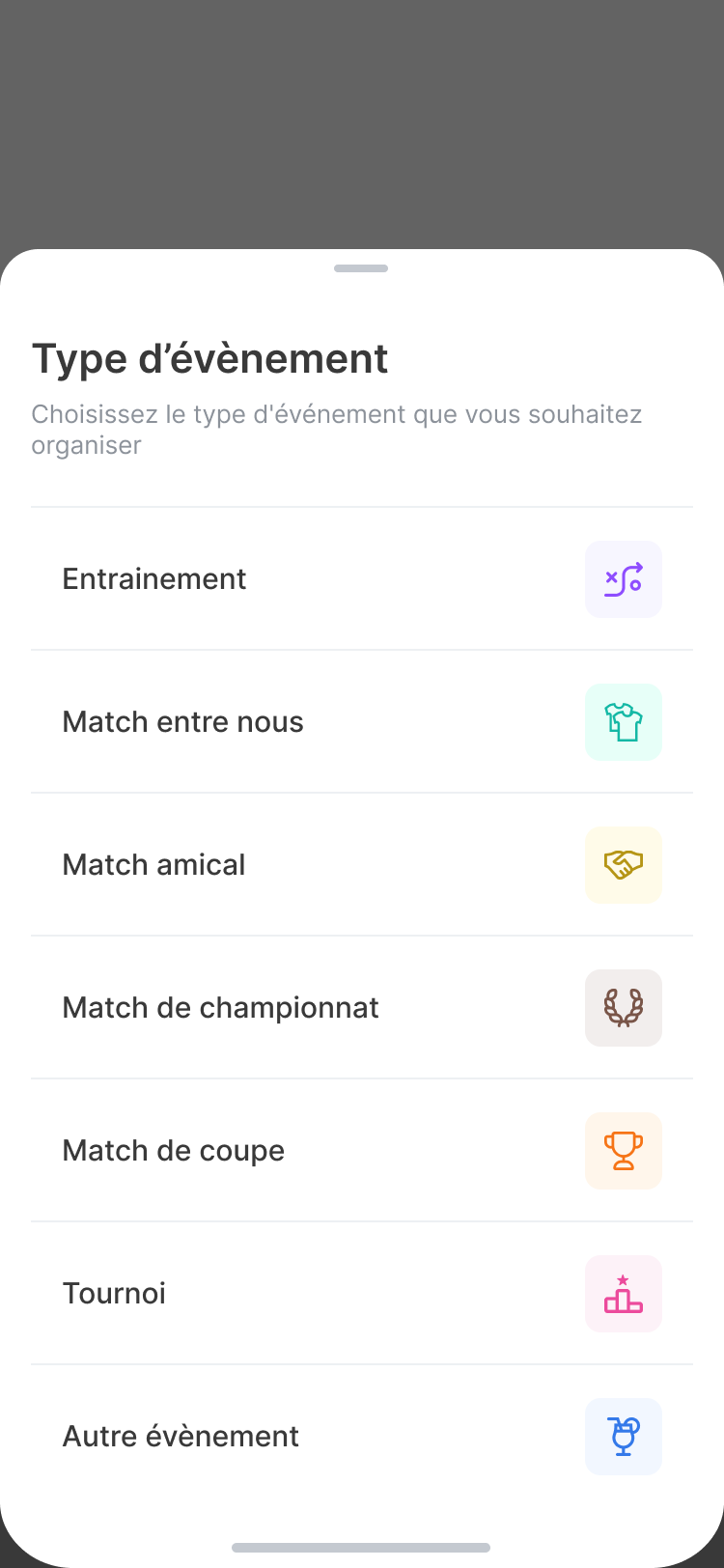Tap the subtitle text about choosing event type
Image resolution: width=724 pixels, height=1568 pixels.
[337, 430]
